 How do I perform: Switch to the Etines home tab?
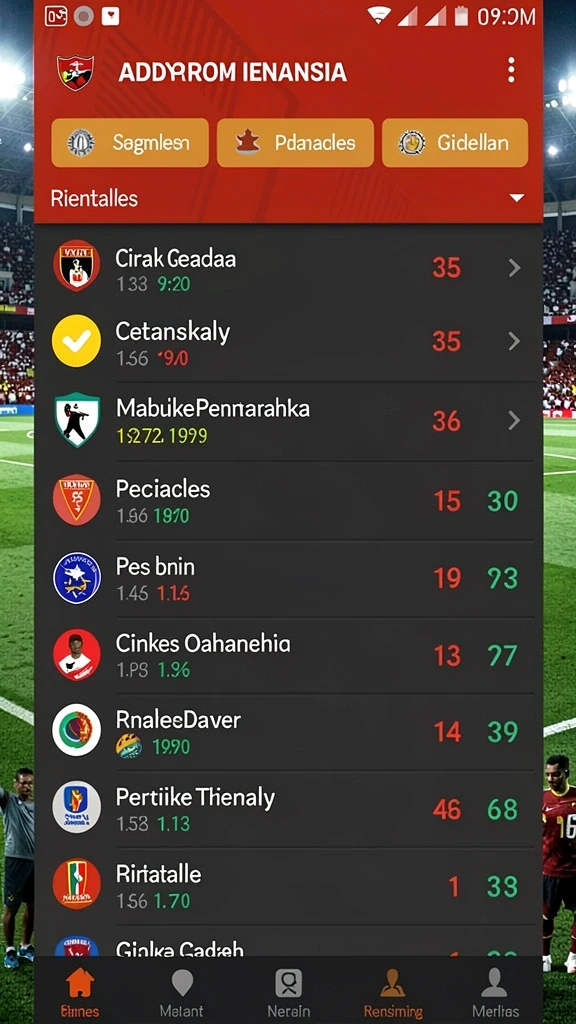(x=80, y=991)
